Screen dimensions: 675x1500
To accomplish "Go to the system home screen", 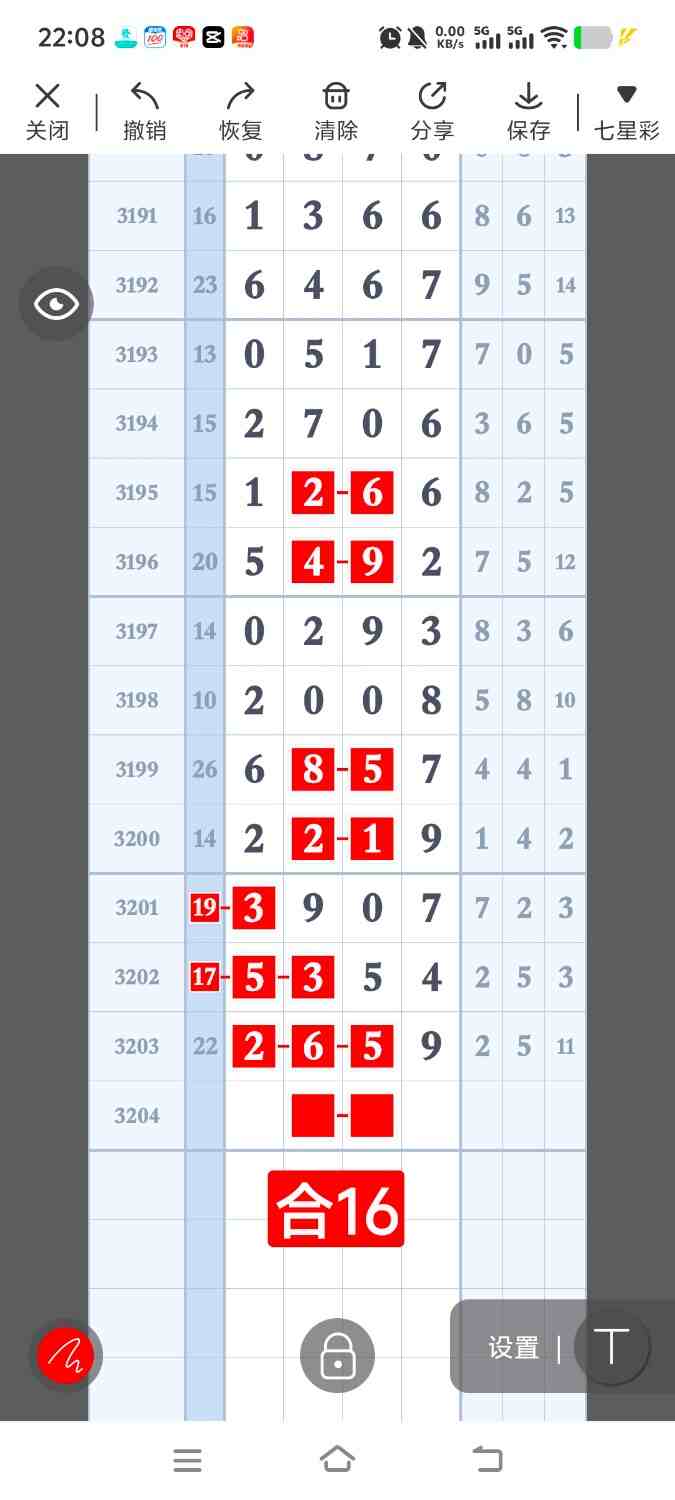I will (337, 1459).
